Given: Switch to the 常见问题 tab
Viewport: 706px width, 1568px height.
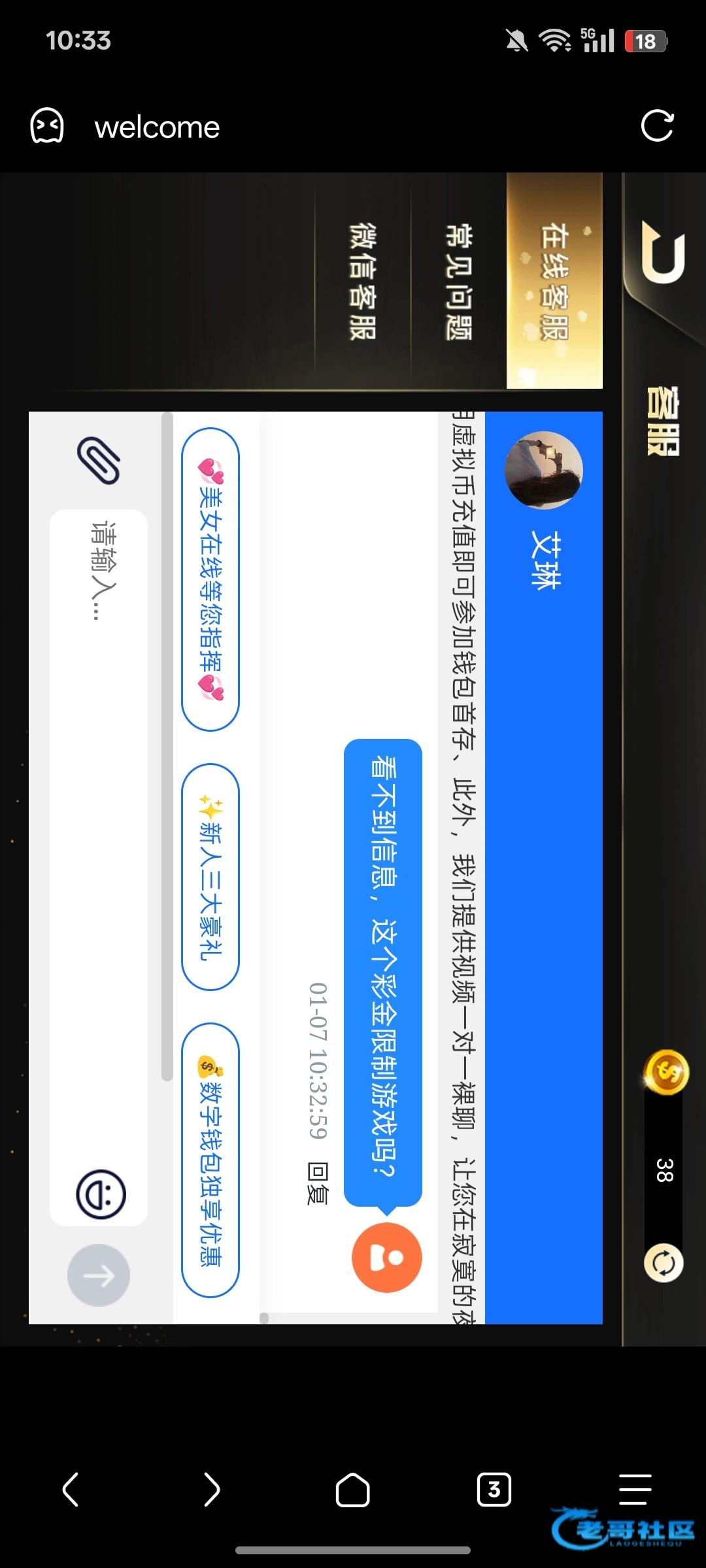Looking at the screenshot, I should [458, 281].
